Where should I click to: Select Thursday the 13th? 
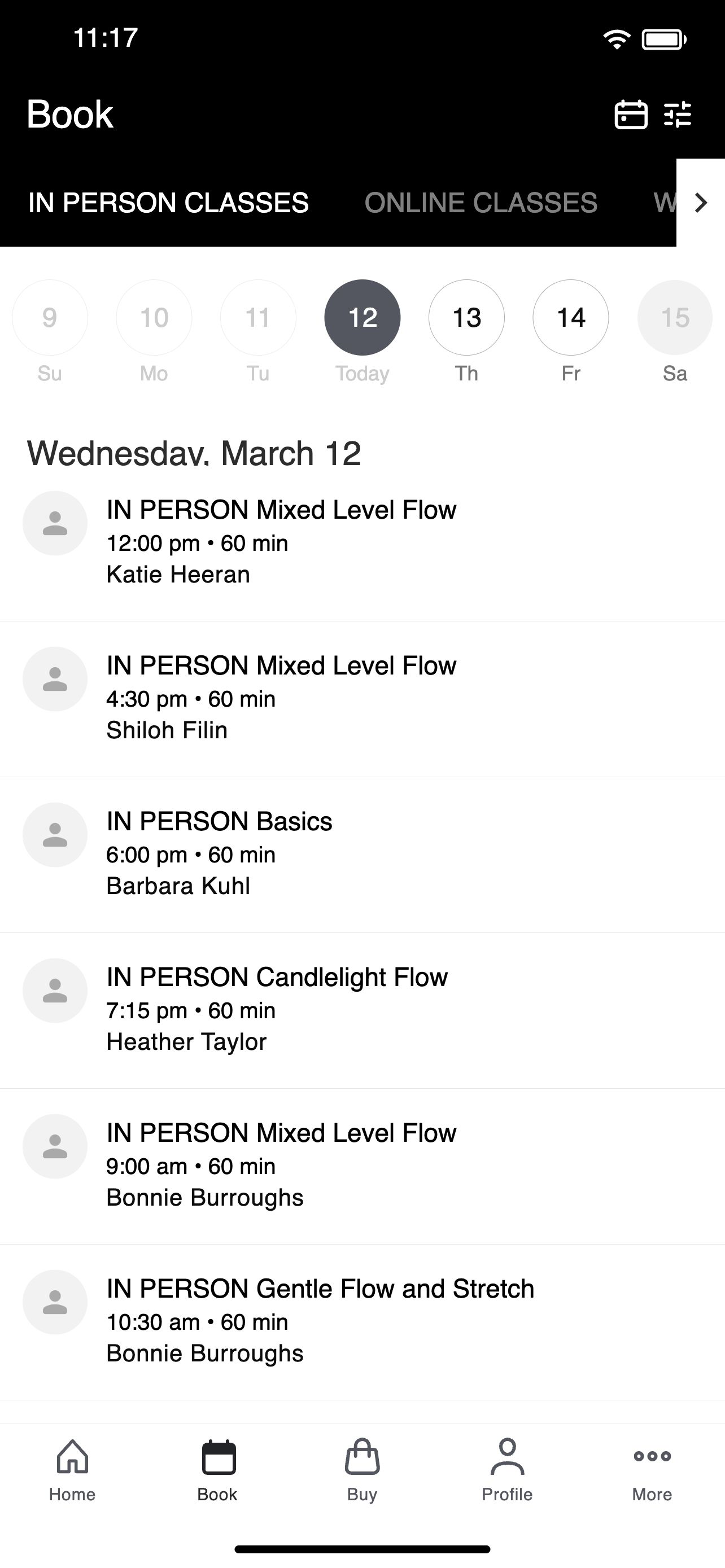466,317
